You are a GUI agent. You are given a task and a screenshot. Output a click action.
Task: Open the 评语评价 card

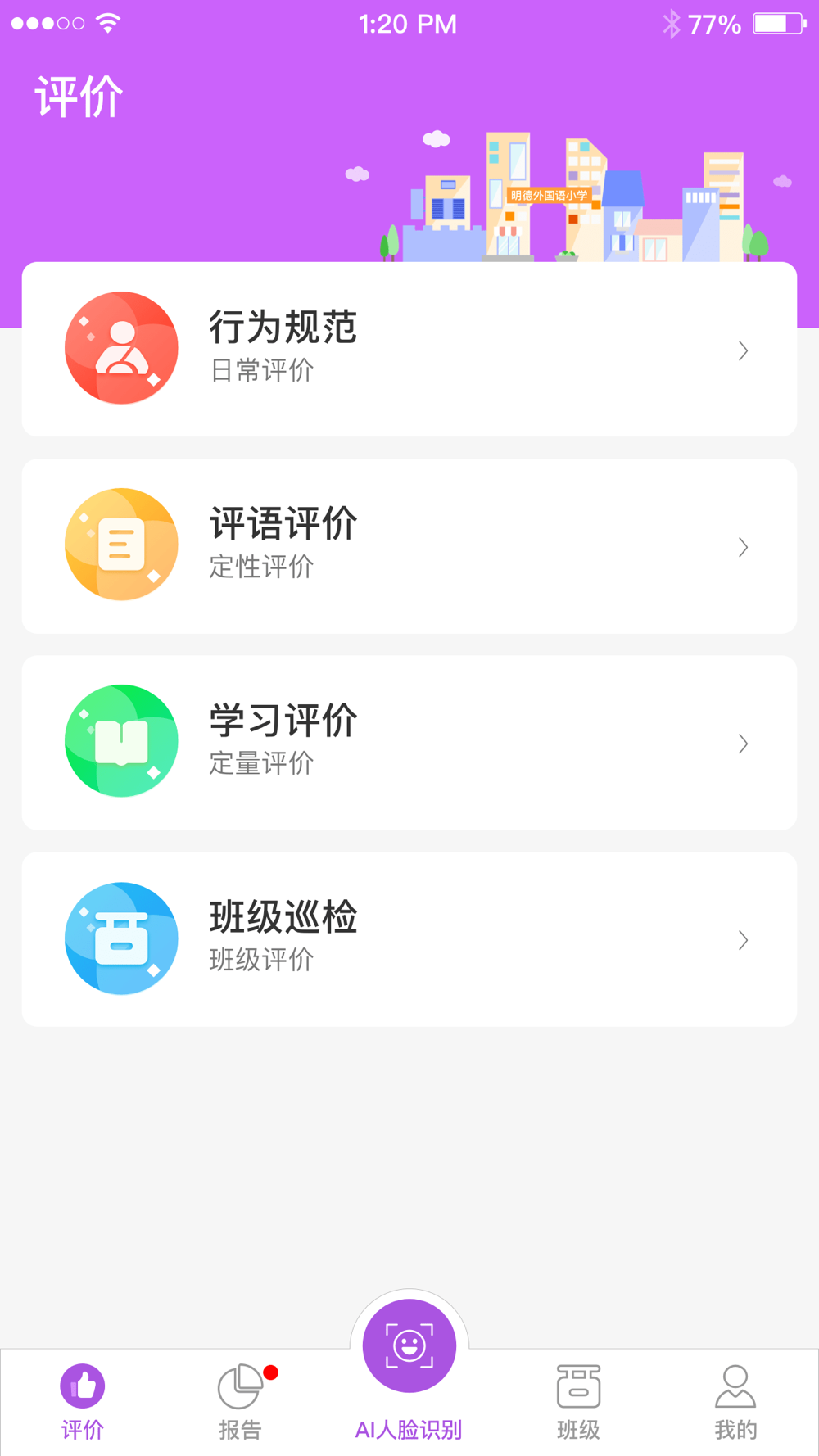(x=409, y=546)
